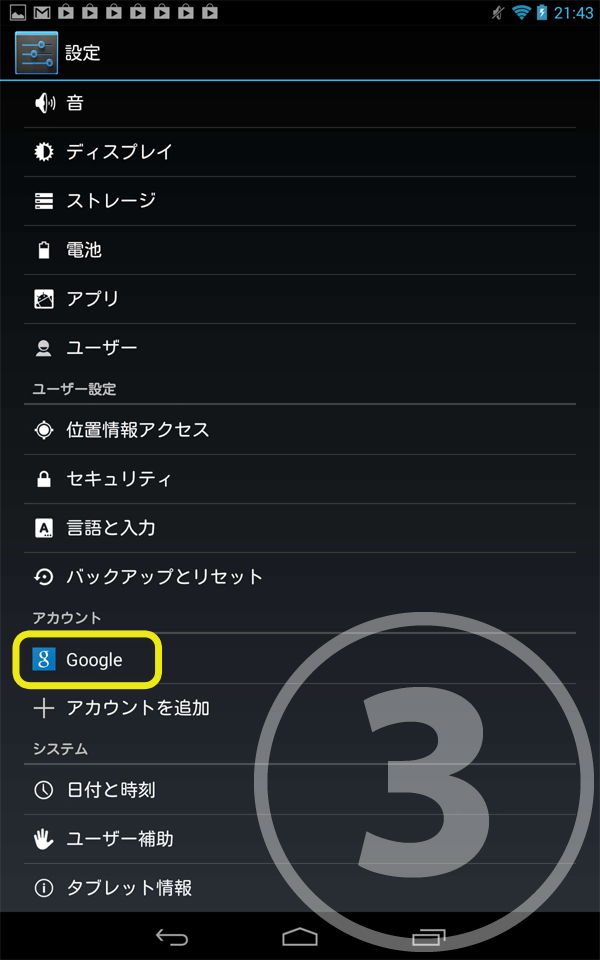Open the アプリ list
Image resolution: width=600 pixels, height=960 pixels.
(93, 299)
